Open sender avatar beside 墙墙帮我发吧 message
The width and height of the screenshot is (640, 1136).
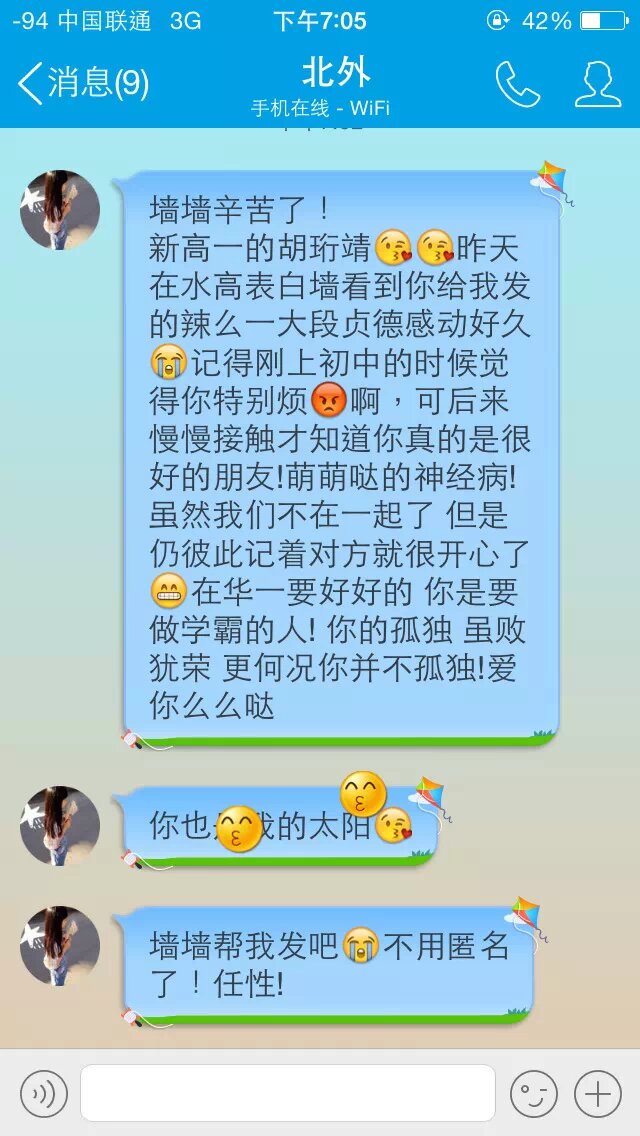click(x=60, y=946)
